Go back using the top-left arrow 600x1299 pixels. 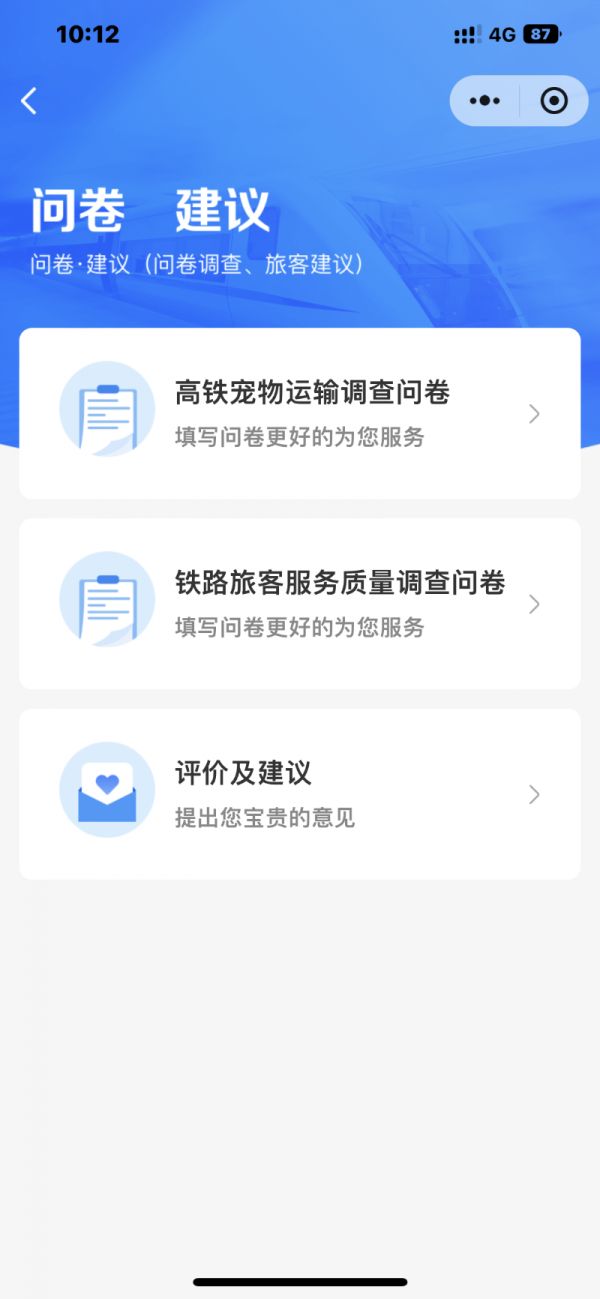pos(29,100)
